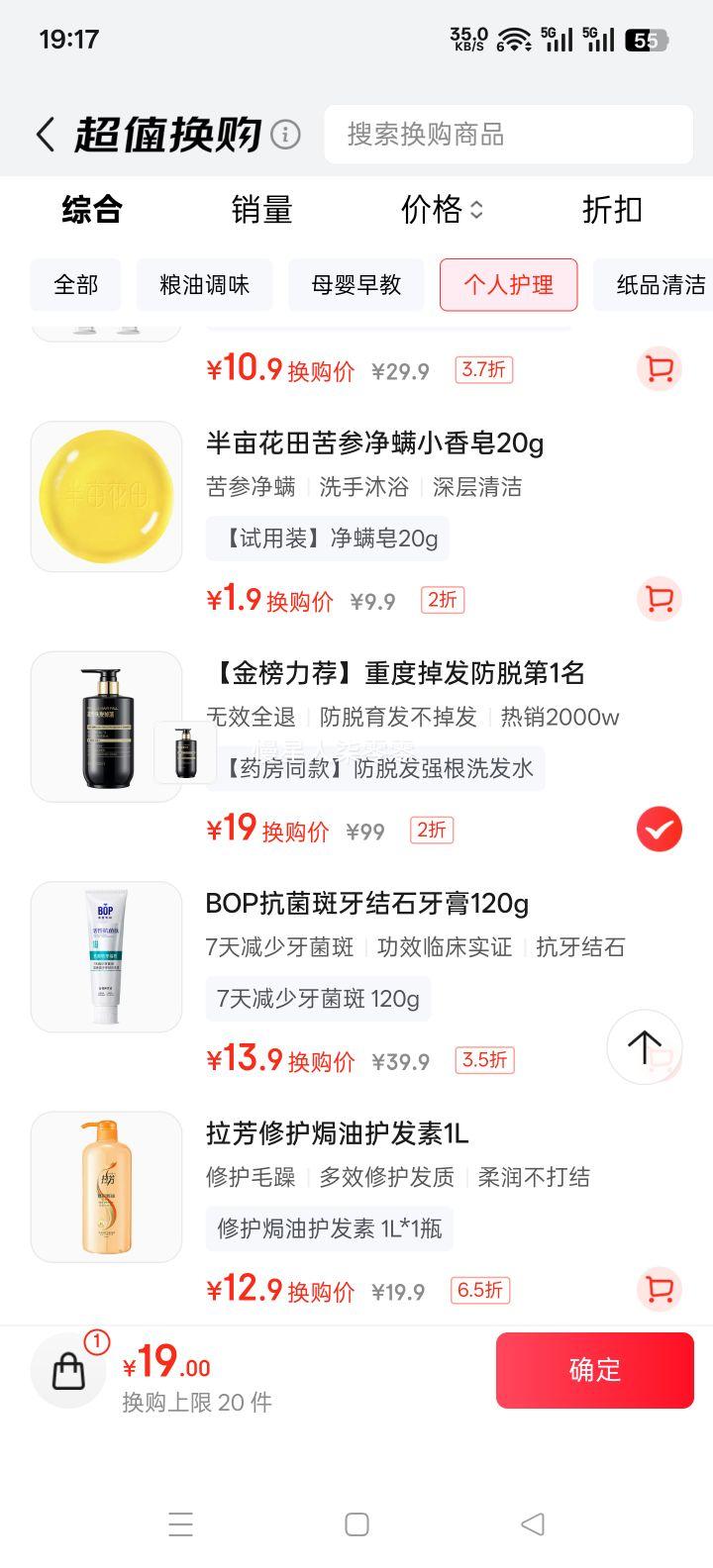The width and height of the screenshot is (713, 1568).
Task: Open the info icon beside 超值换购
Action: coord(286,135)
